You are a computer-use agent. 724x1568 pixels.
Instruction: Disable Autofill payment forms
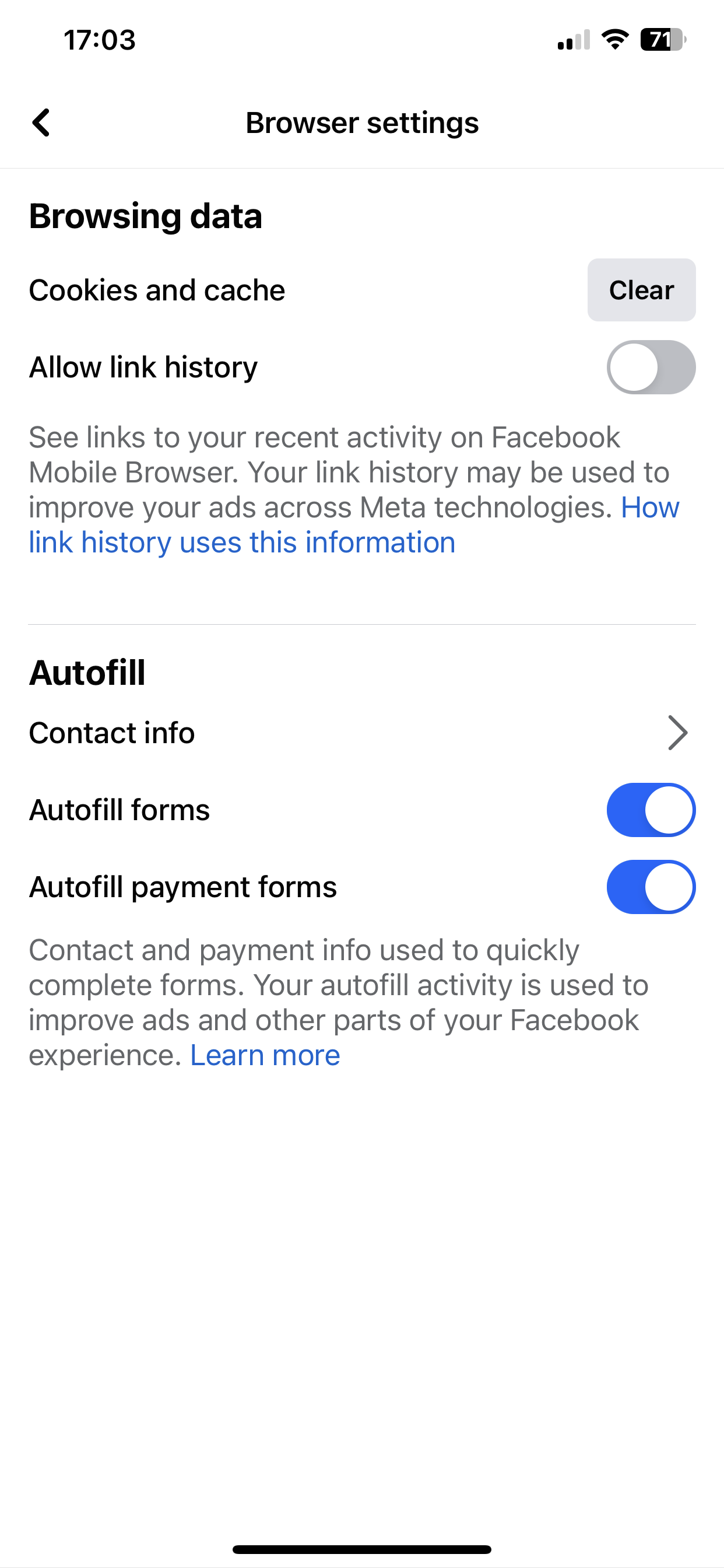point(651,887)
